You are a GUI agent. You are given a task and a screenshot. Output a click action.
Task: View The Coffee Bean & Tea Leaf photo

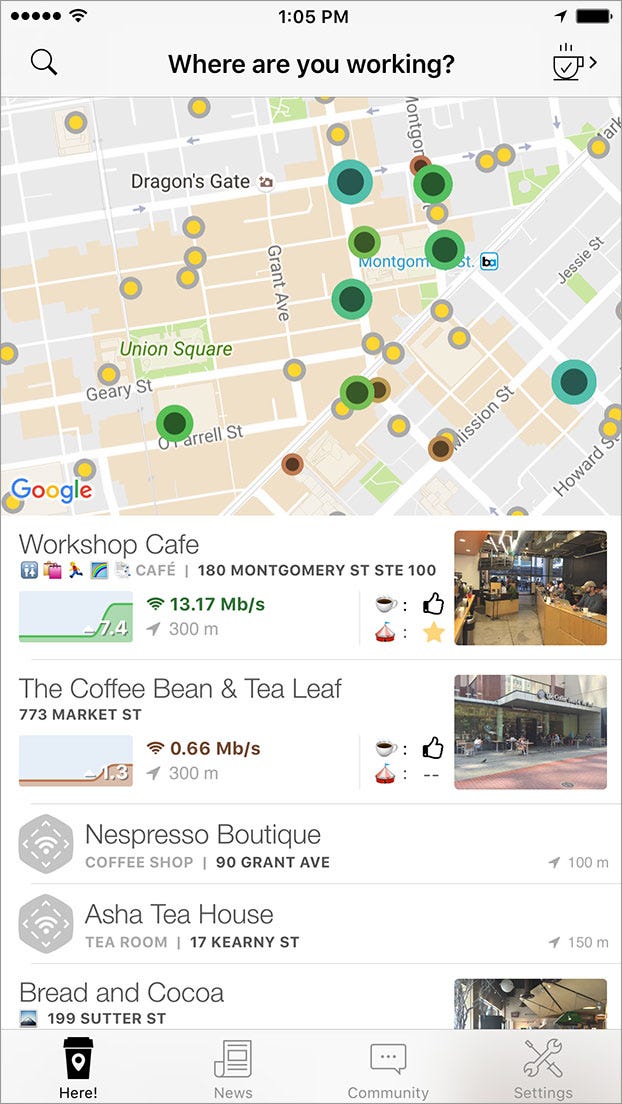pos(531,731)
